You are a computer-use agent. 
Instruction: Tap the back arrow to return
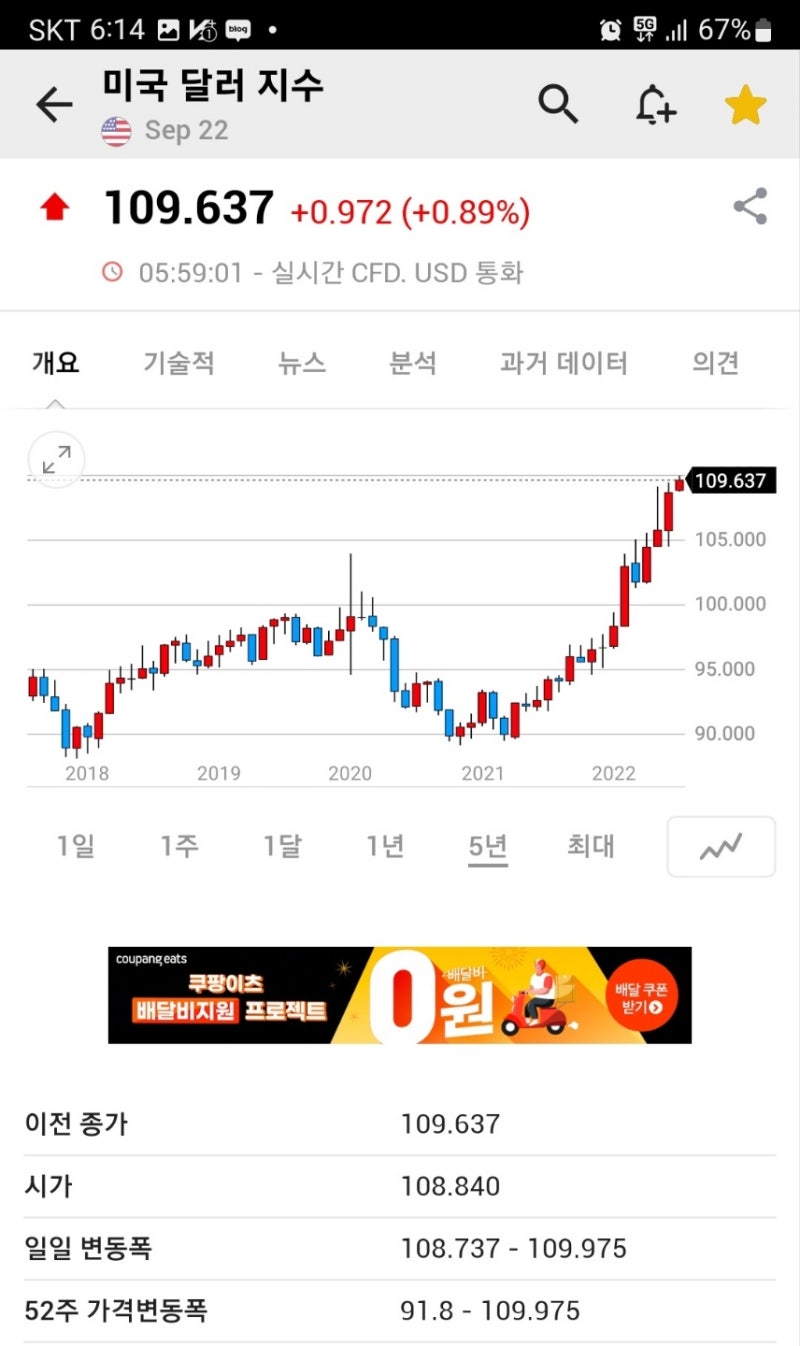tap(53, 103)
